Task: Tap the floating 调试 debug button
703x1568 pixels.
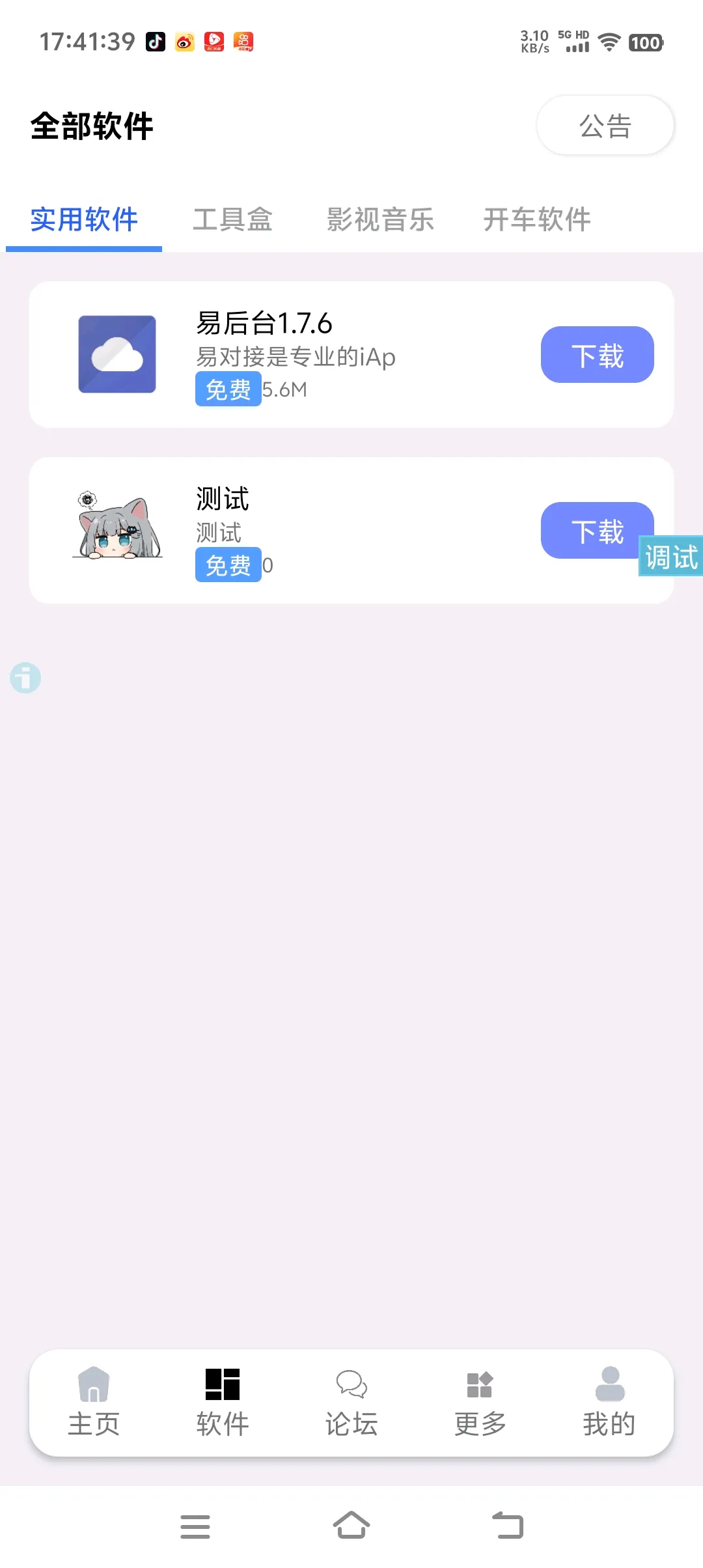Action: [672, 557]
